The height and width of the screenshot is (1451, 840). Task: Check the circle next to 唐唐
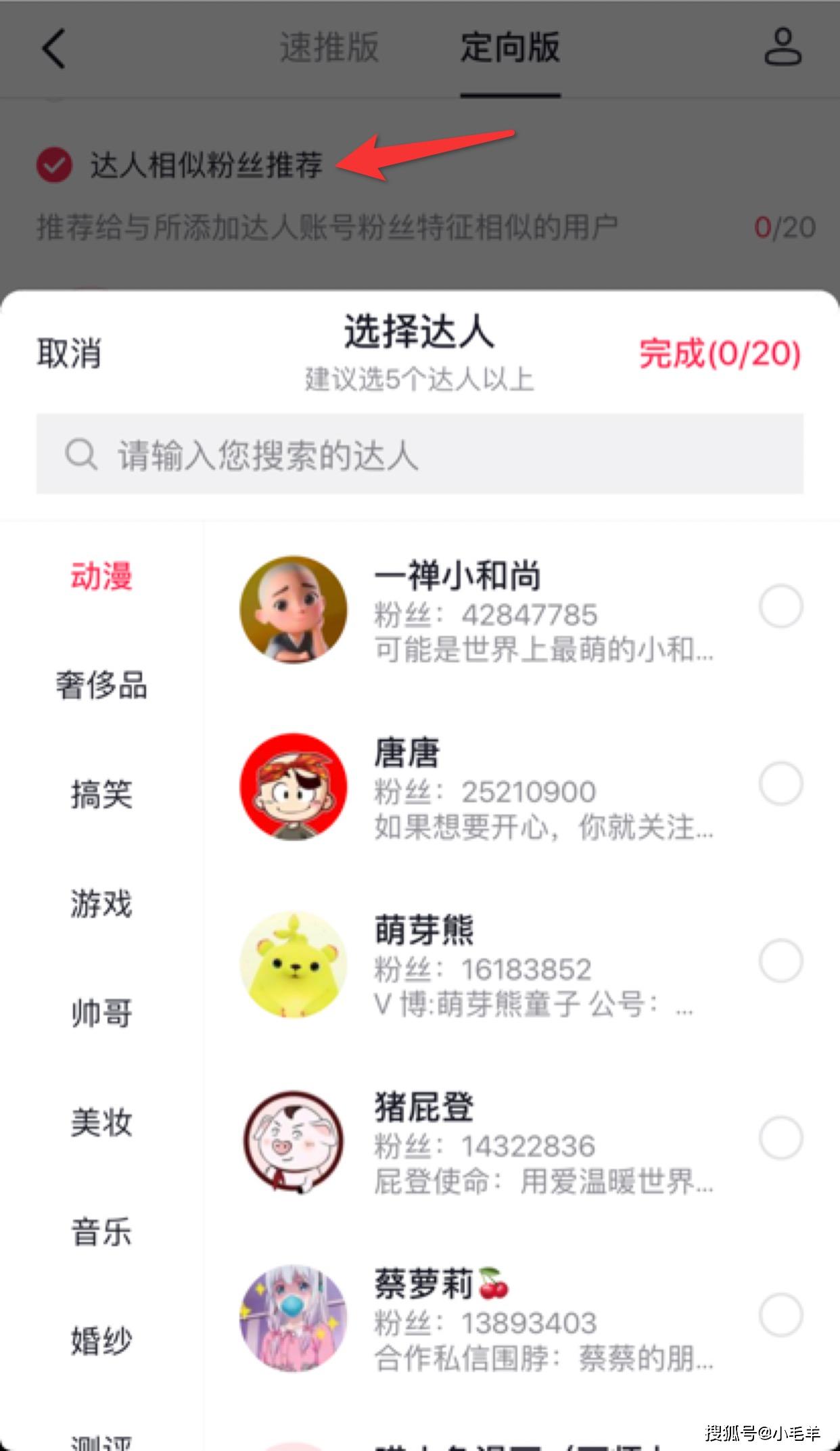pyautogui.click(x=780, y=783)
